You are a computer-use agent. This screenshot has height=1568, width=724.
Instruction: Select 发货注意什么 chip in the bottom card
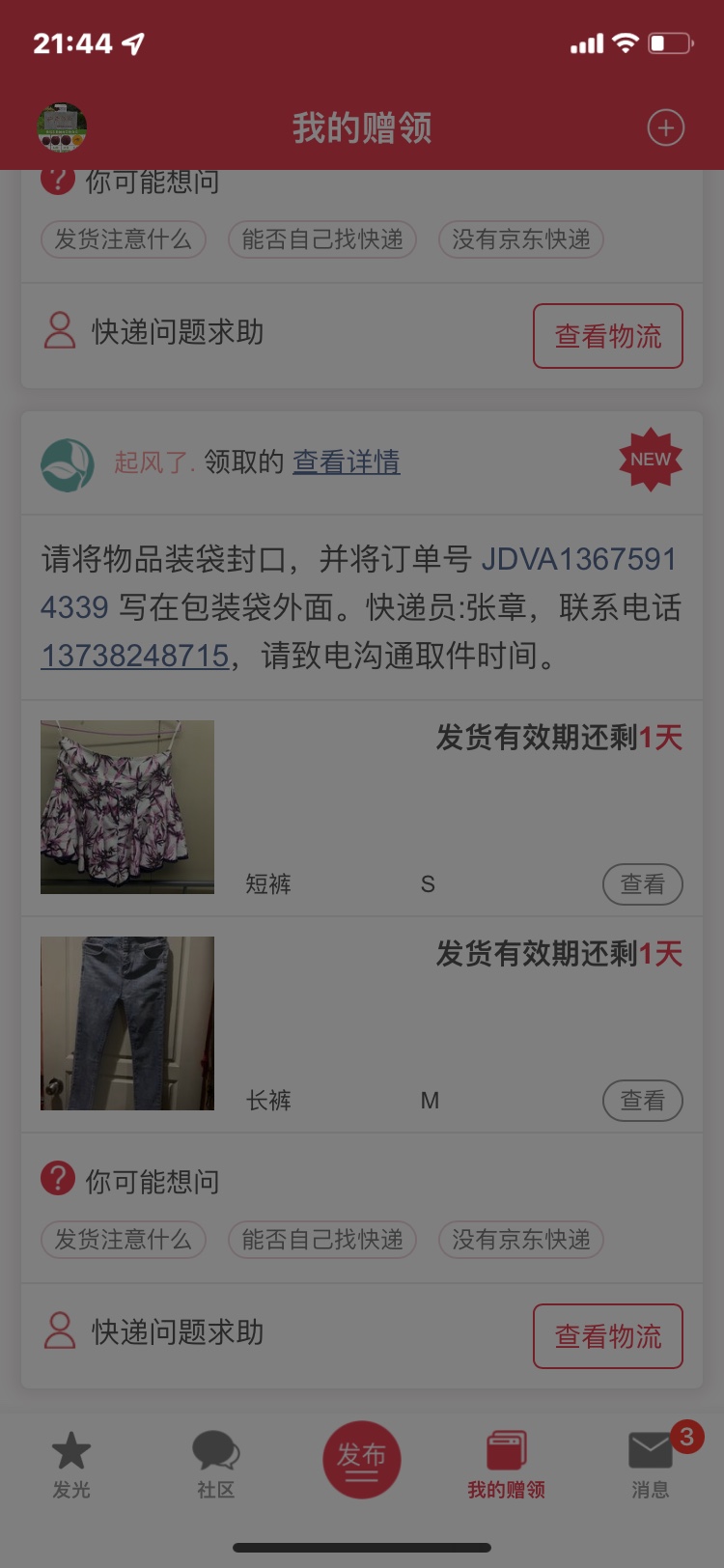click(123, 1239)
